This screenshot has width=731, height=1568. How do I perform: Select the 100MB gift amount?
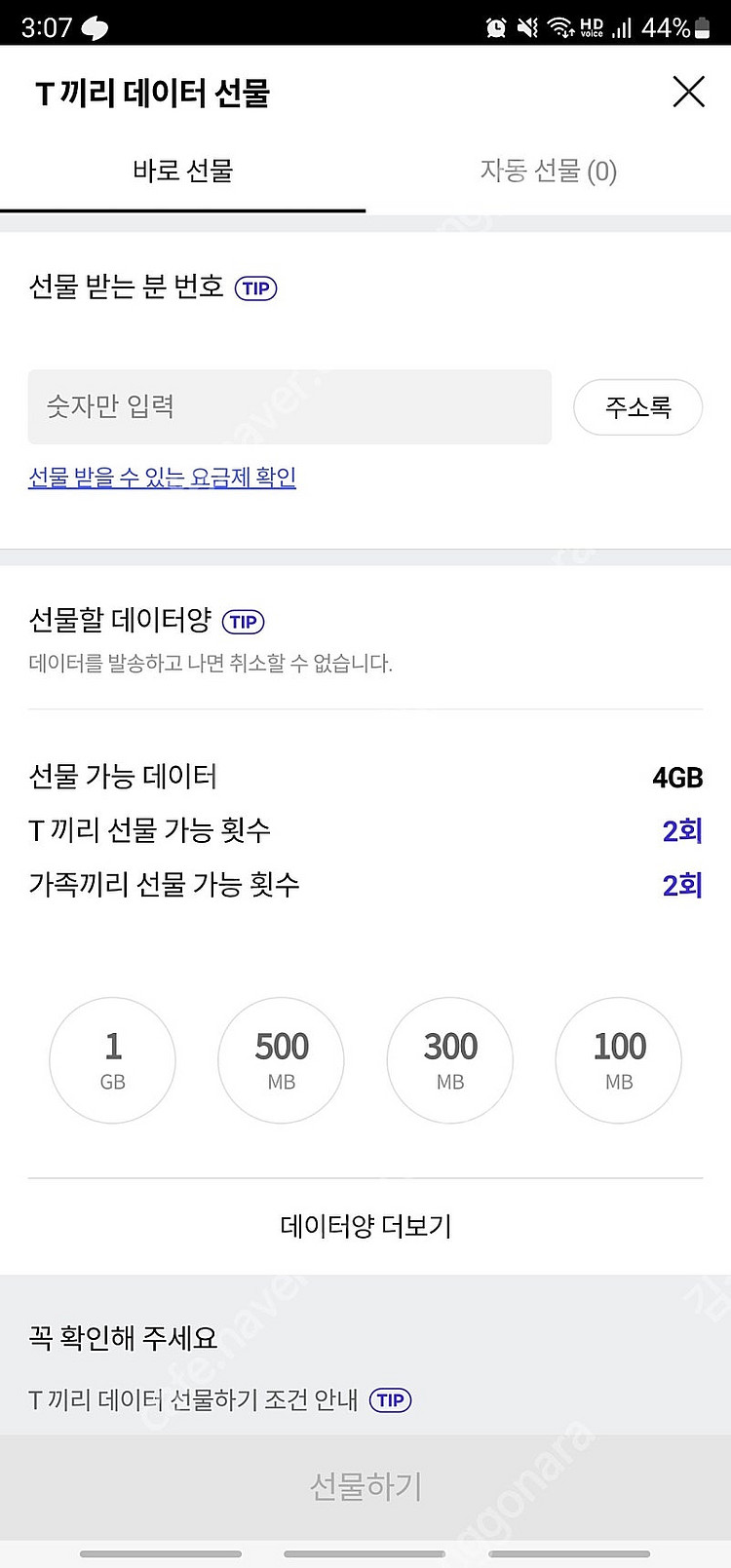618,1060
